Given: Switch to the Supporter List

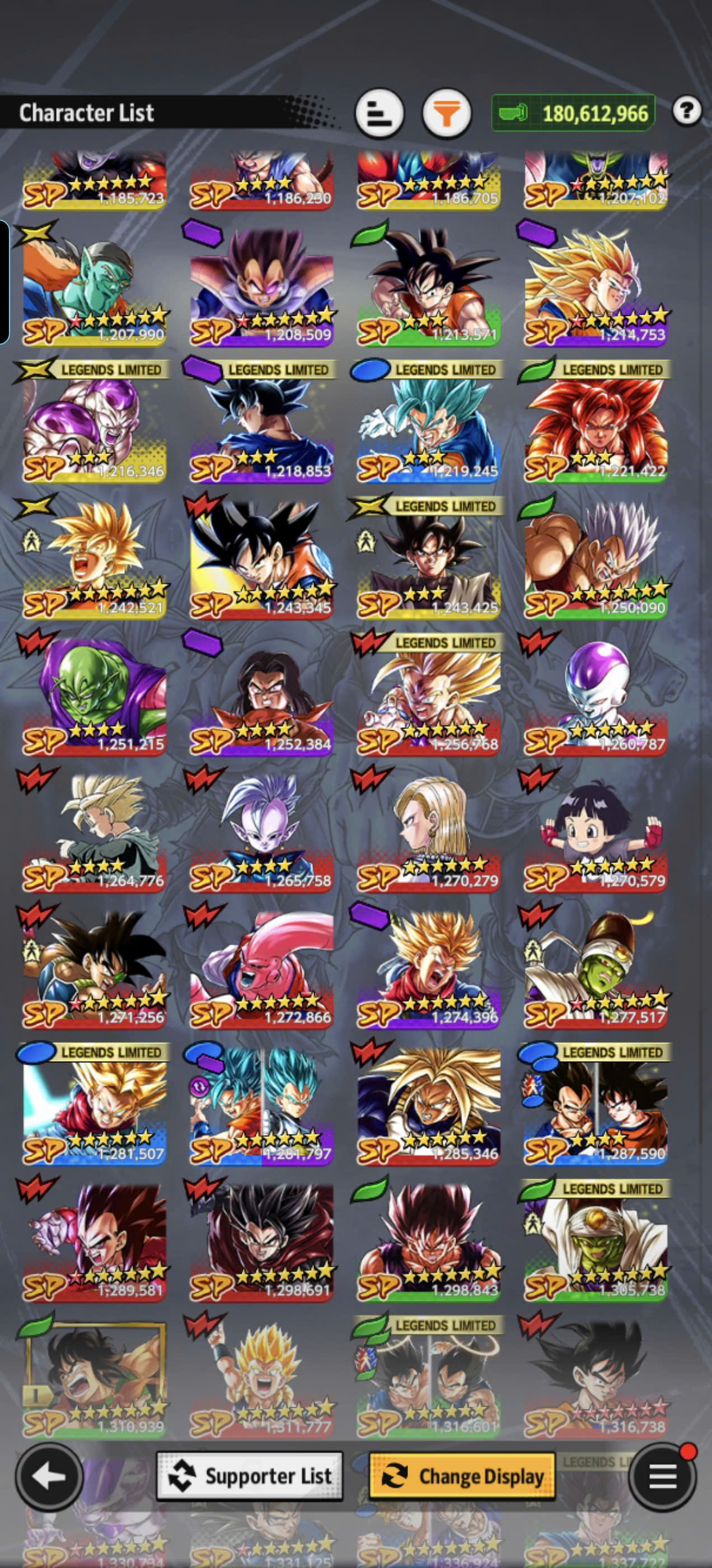Looking at the screenshot, I should 250,1476.
